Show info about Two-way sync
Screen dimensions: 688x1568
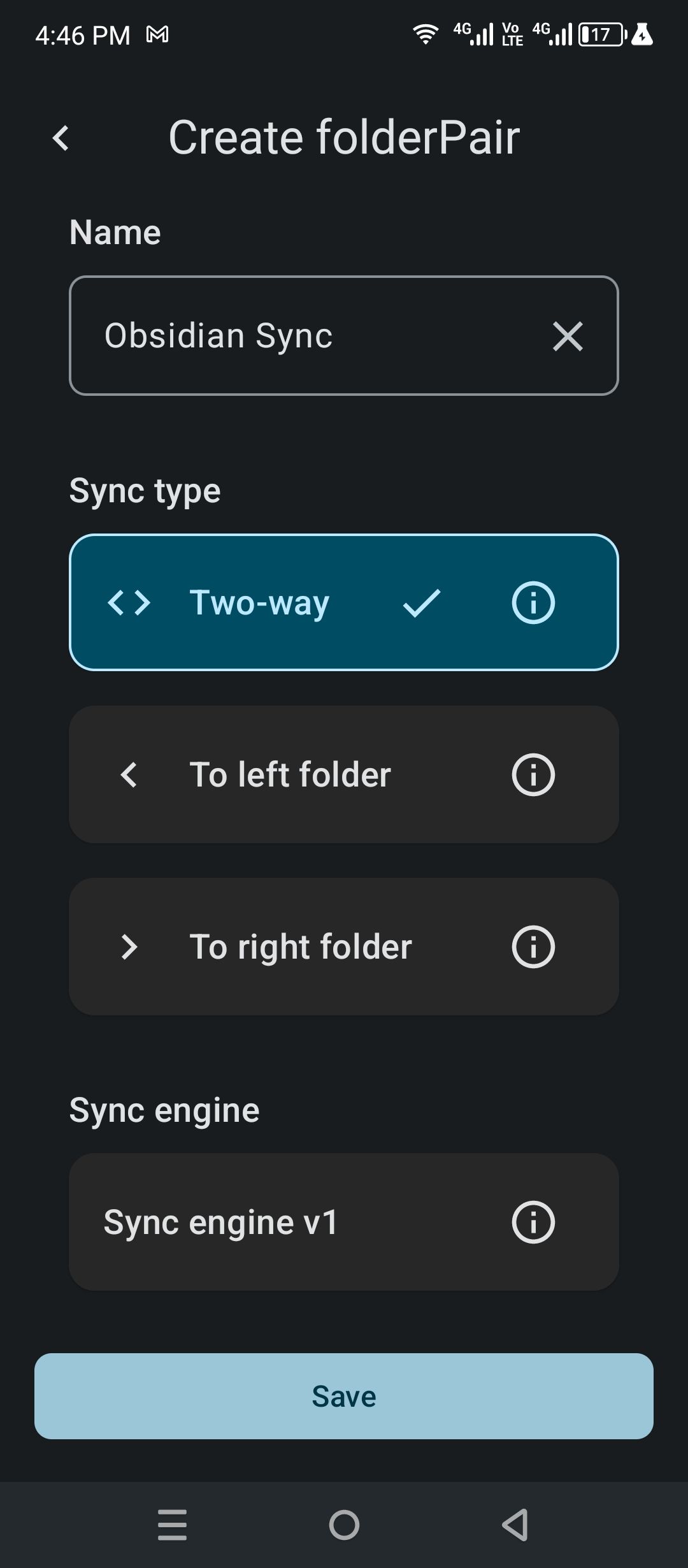[533, 603]
